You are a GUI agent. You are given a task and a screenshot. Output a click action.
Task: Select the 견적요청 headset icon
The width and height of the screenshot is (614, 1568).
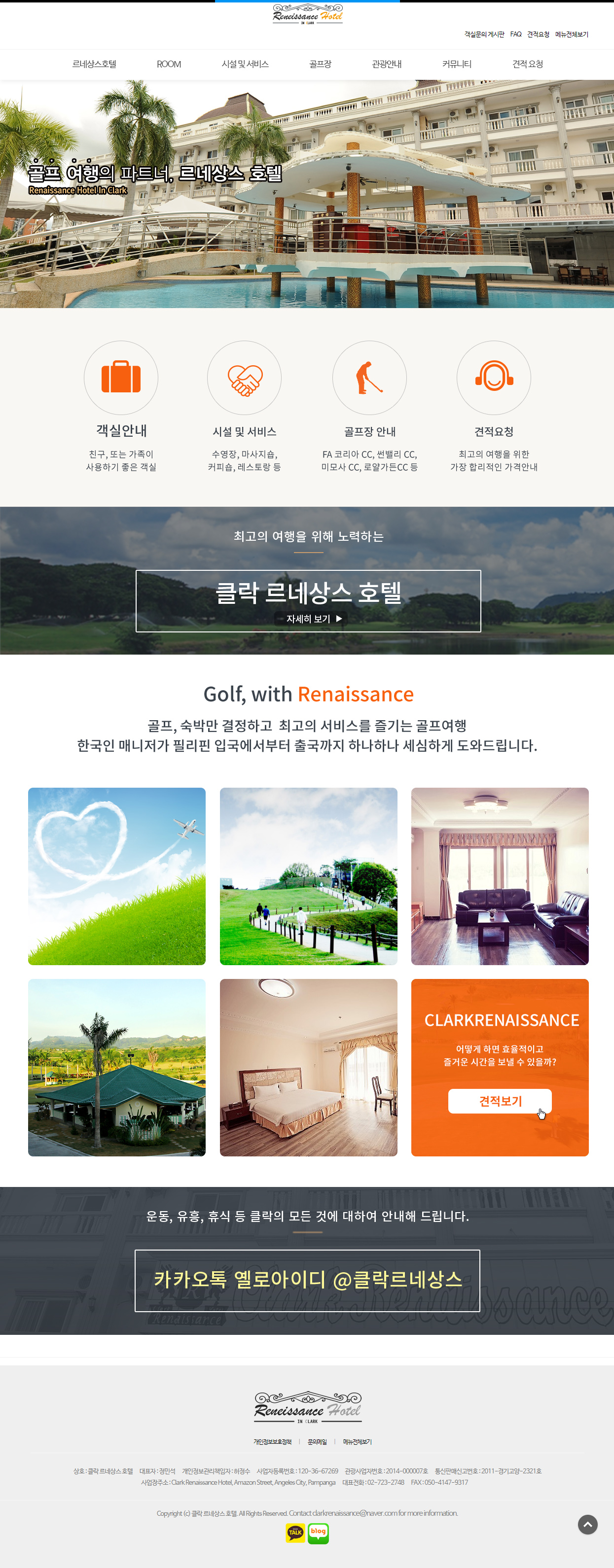[493, 378]
